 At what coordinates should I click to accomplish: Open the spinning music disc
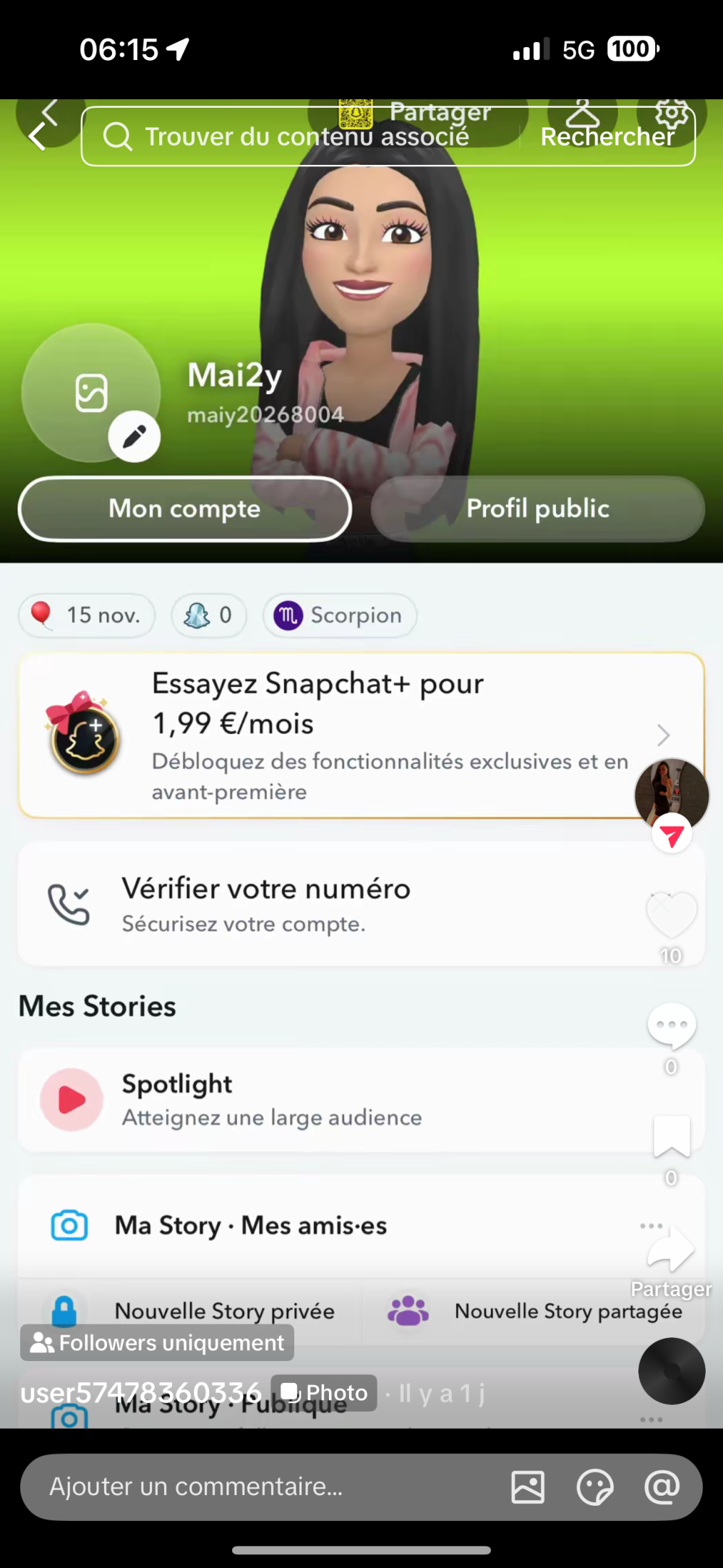[x=672, y=1371]
